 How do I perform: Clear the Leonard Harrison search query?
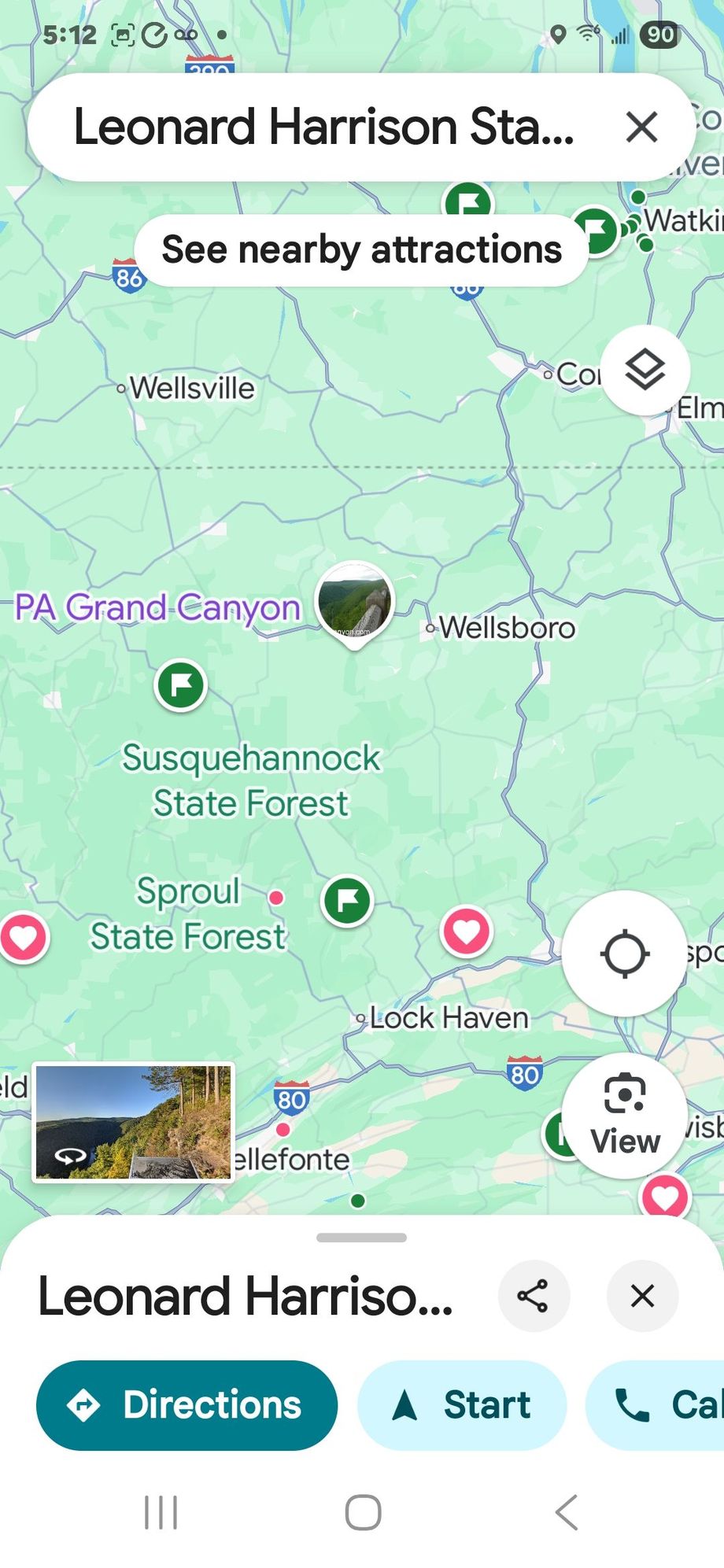[x=641, y=127]
